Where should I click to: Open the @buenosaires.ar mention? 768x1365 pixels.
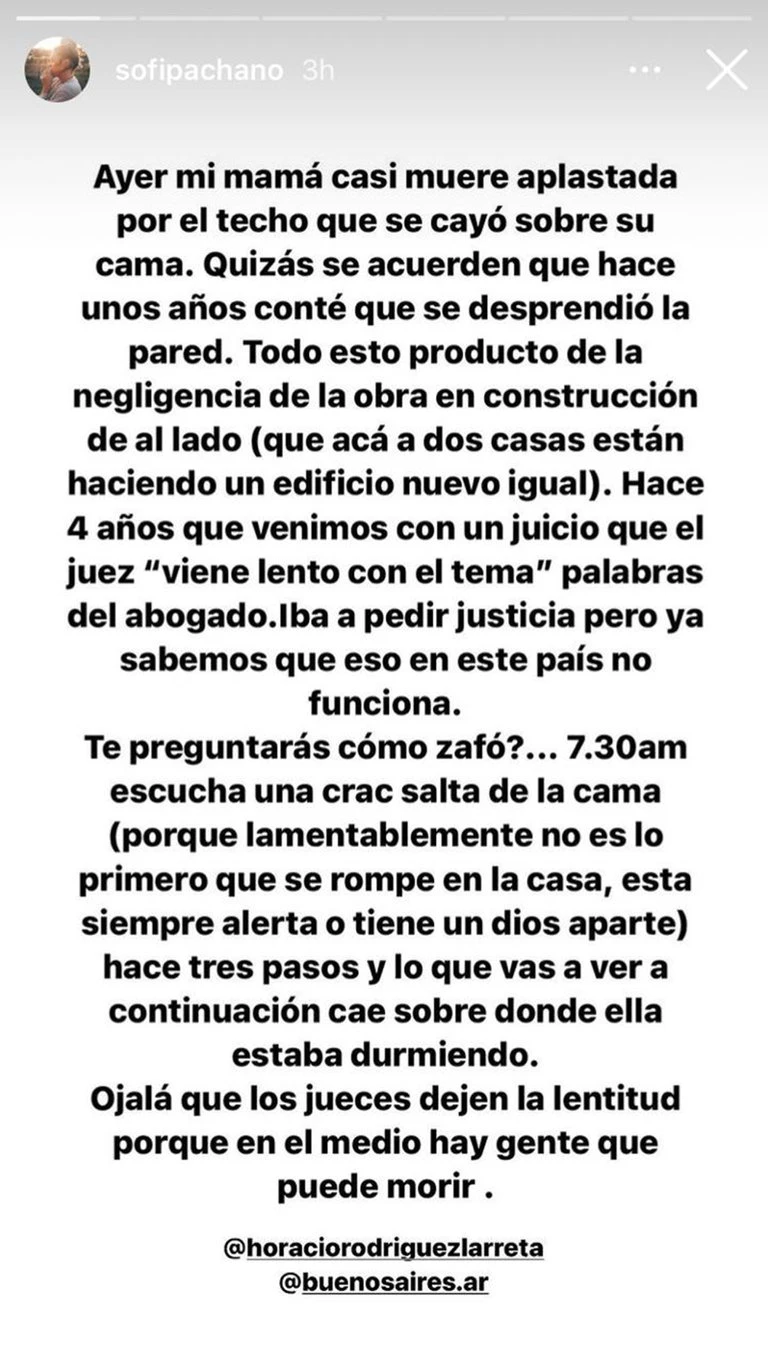pos(384,1283)
